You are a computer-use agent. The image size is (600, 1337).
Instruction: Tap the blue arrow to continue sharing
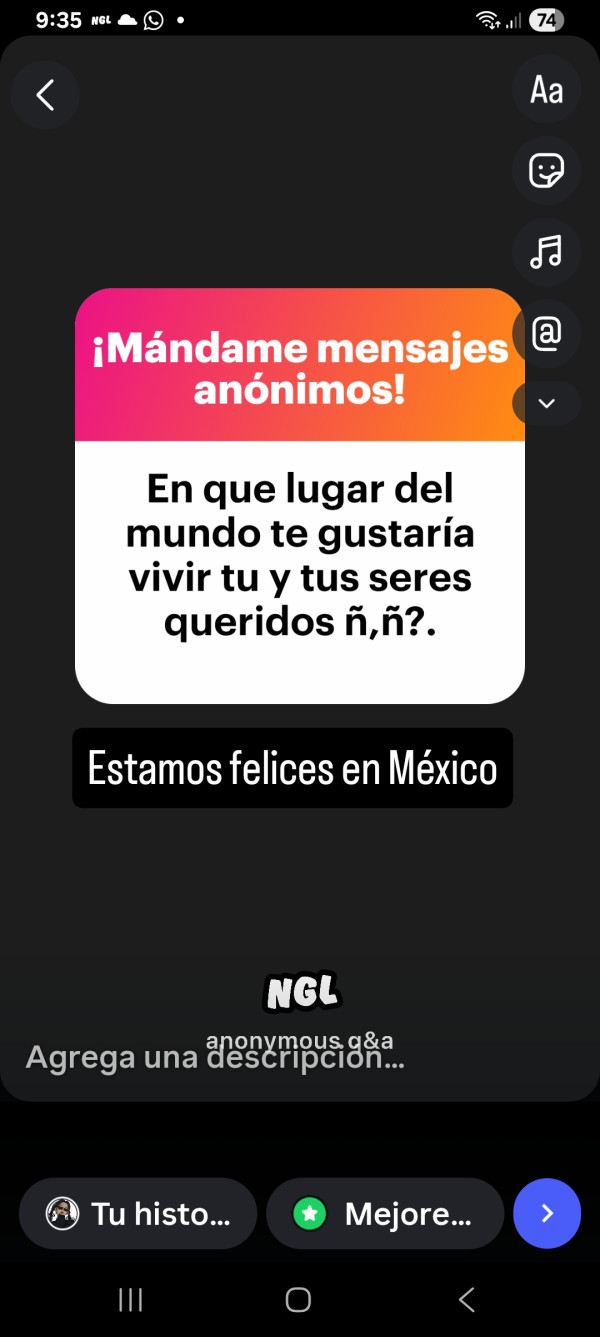pos(546,1213)
